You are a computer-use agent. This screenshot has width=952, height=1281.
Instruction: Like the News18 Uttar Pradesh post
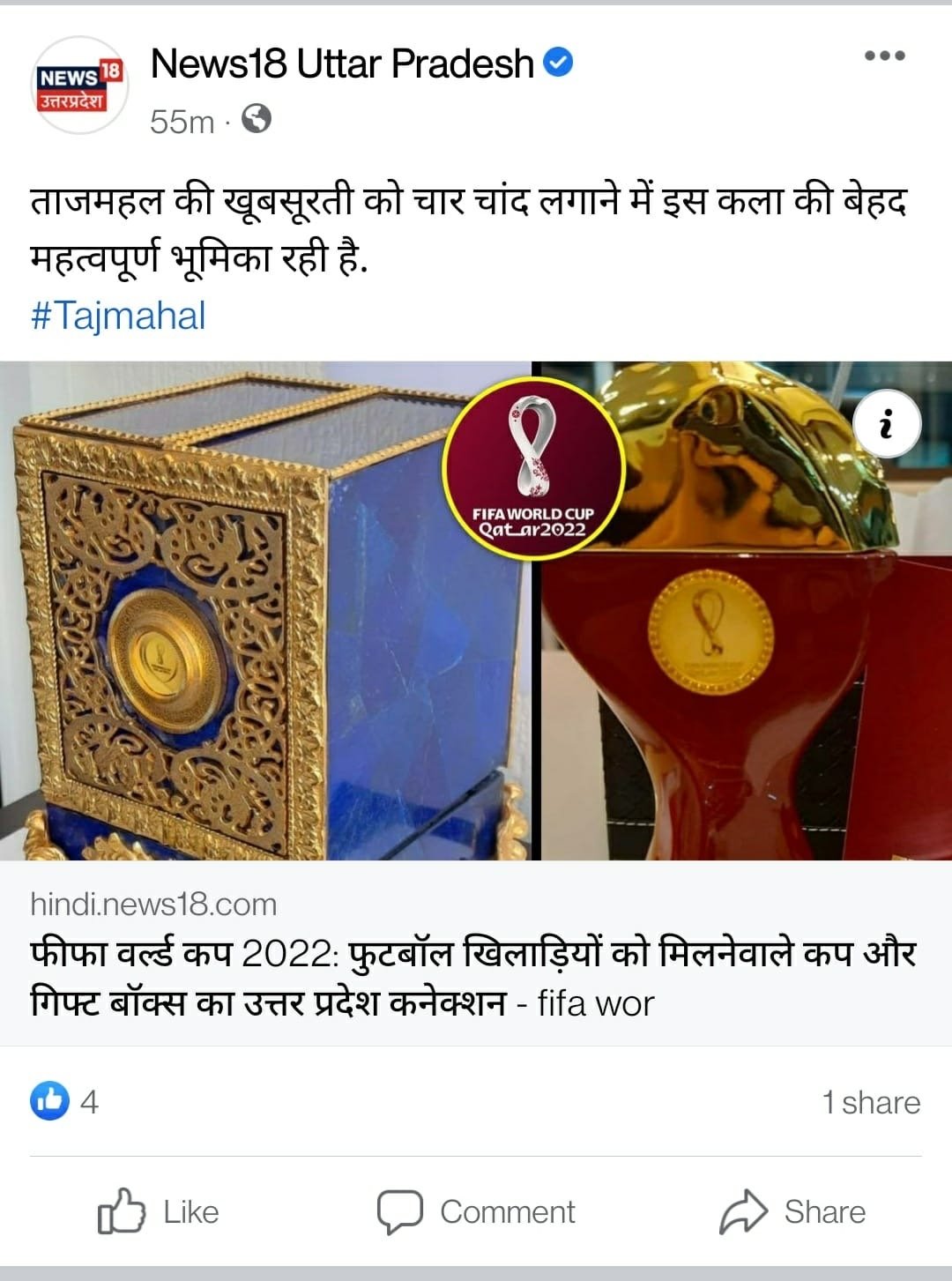click(159, 1211)
